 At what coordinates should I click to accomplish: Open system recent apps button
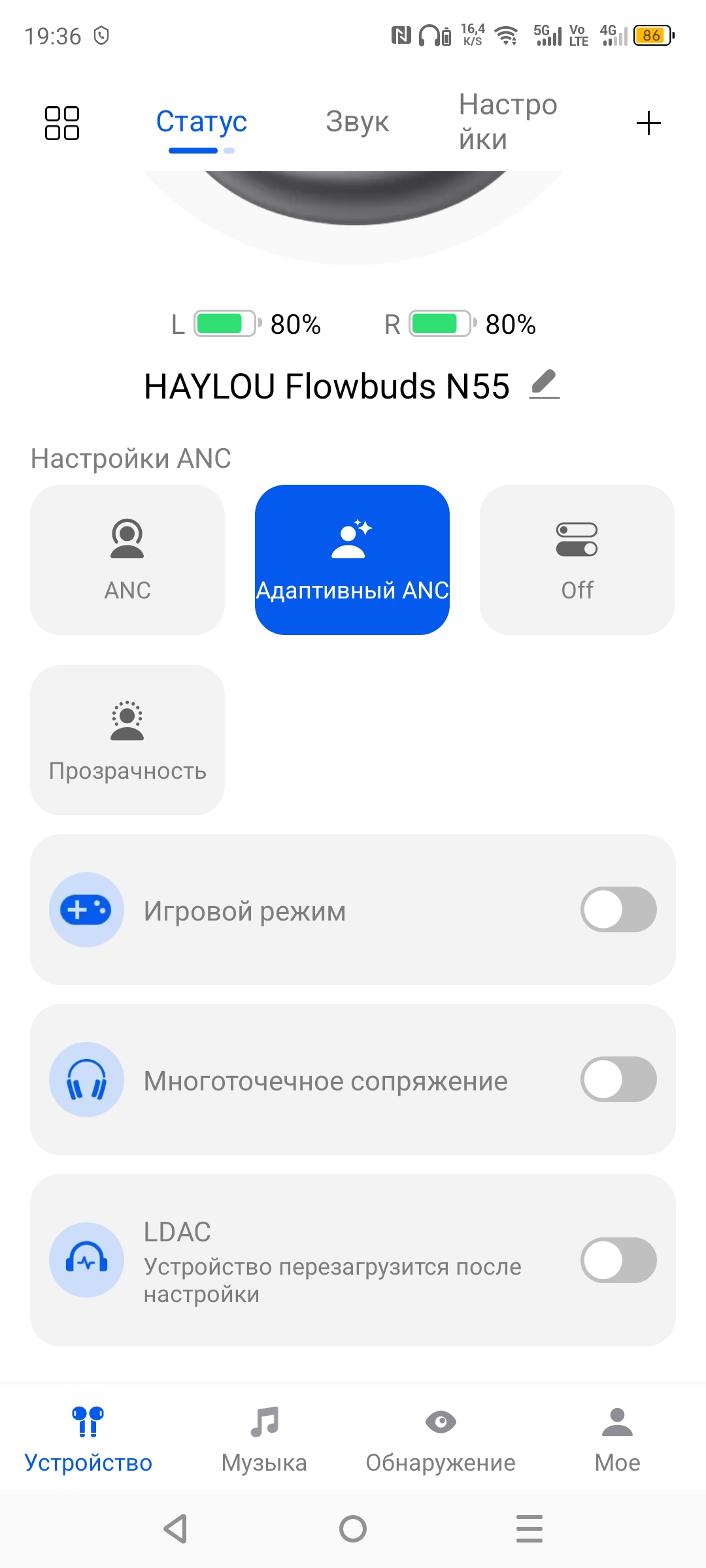click(529, 1529)
